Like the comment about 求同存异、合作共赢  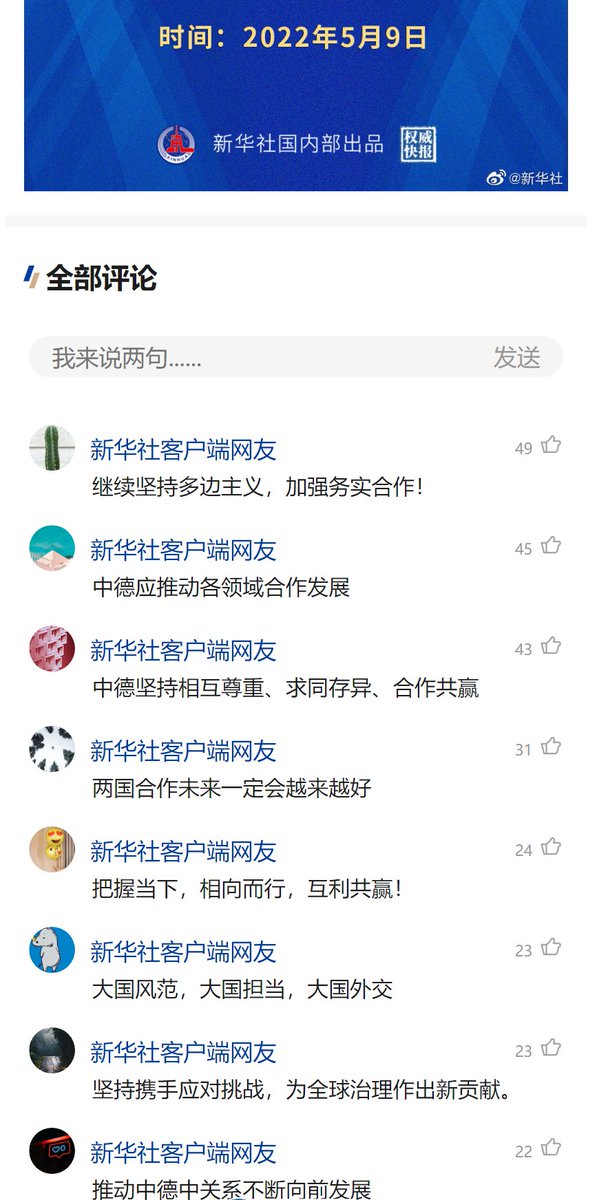point(551,647)
